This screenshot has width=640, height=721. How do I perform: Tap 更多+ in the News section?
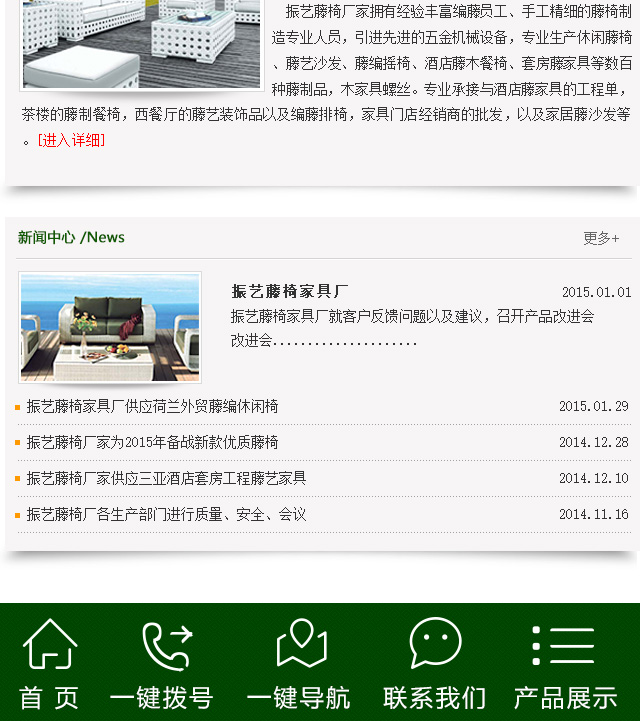601,238
